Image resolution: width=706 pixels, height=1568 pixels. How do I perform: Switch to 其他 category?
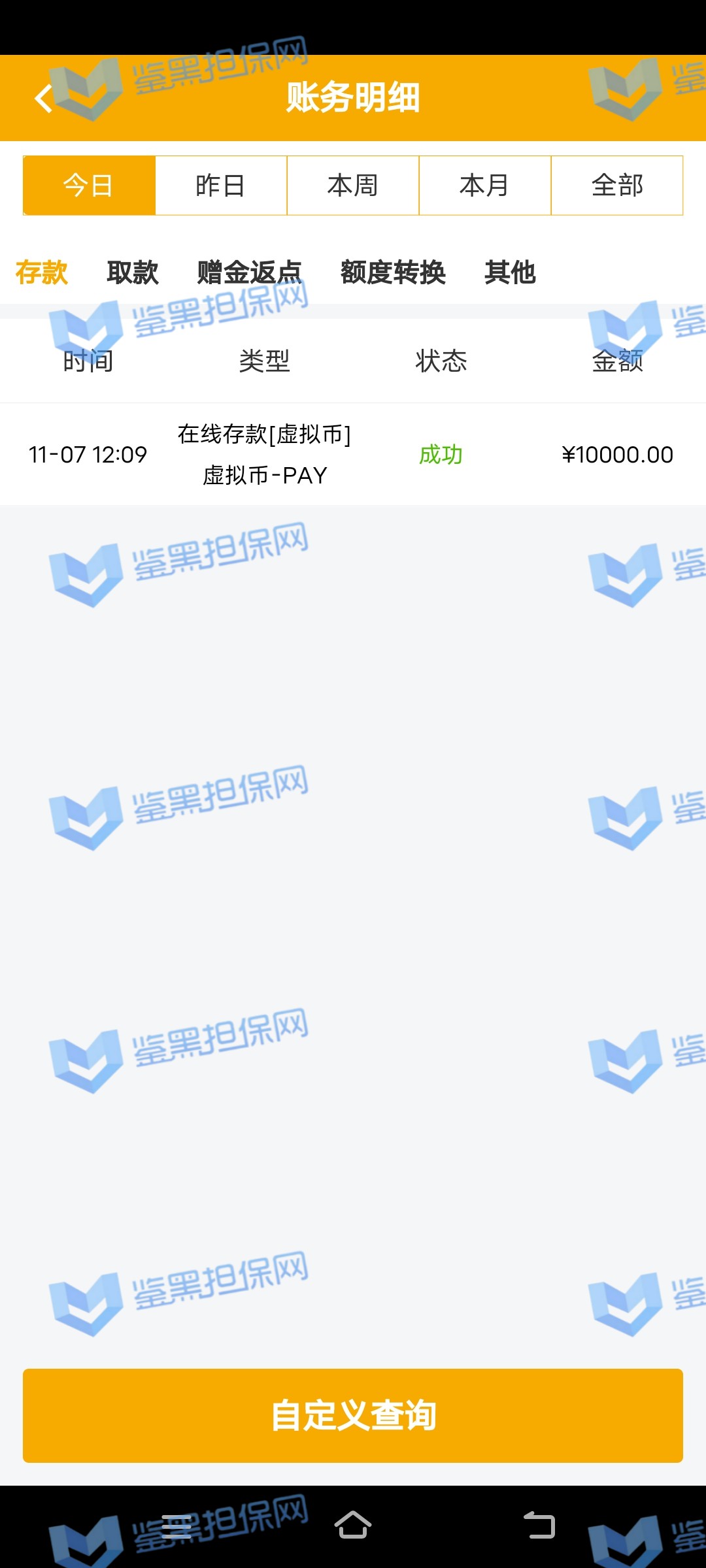pyautogui.click(x=510, y=272)
